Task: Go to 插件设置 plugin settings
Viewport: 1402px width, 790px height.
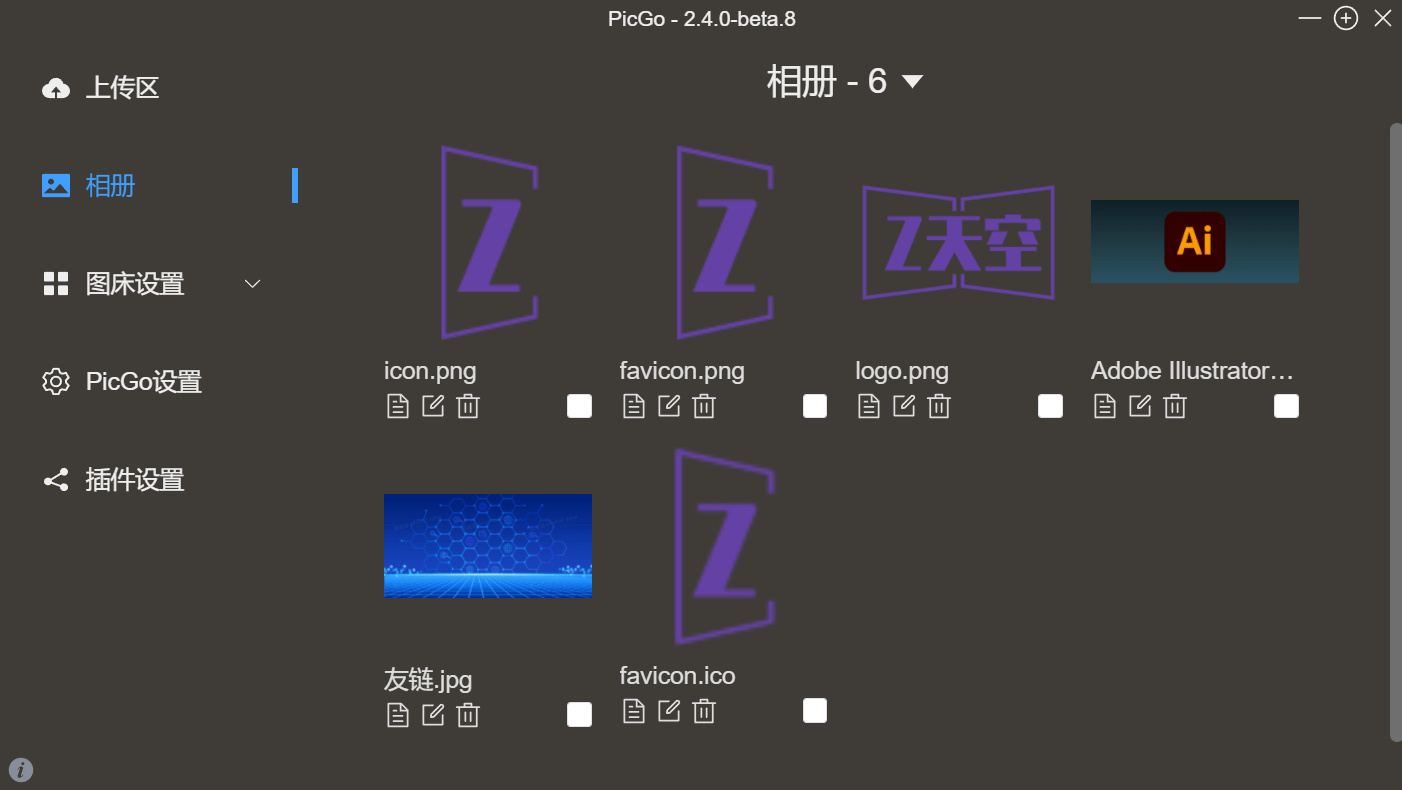Action: [134, 480]
